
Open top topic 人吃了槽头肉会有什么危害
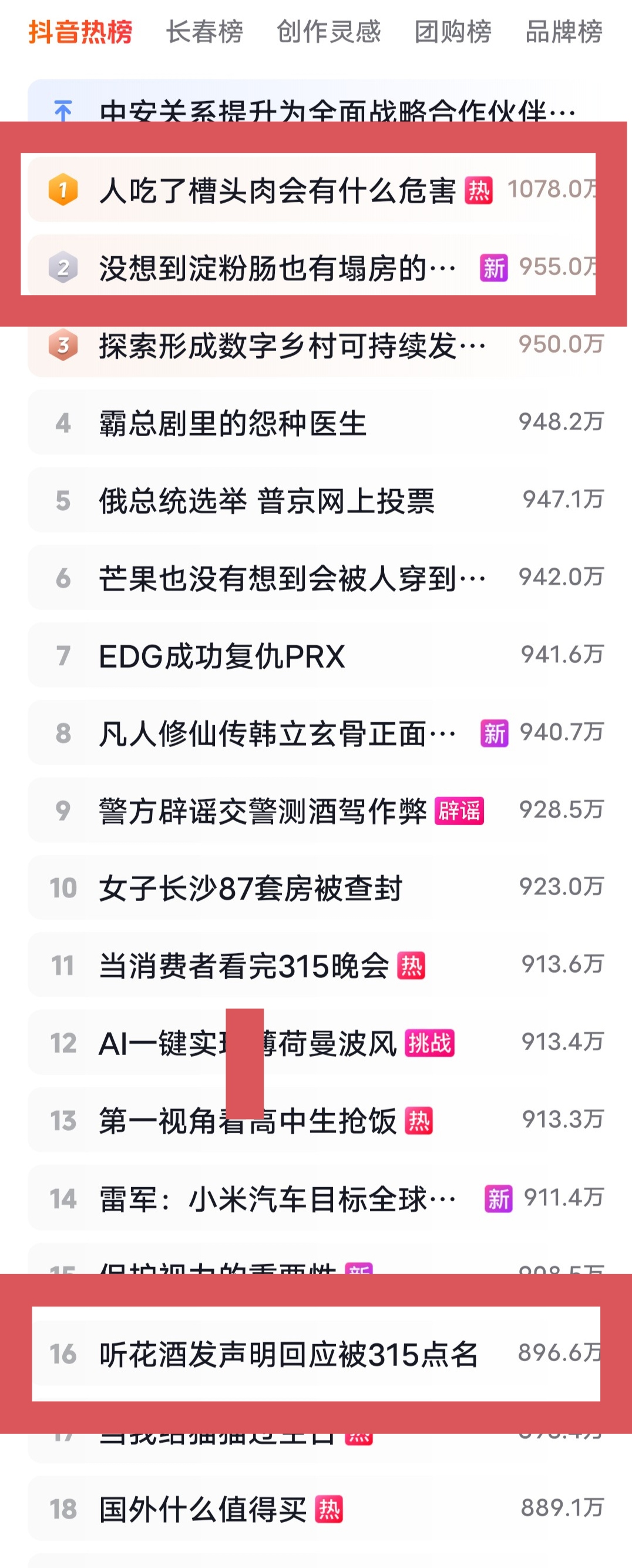point(277,190)
